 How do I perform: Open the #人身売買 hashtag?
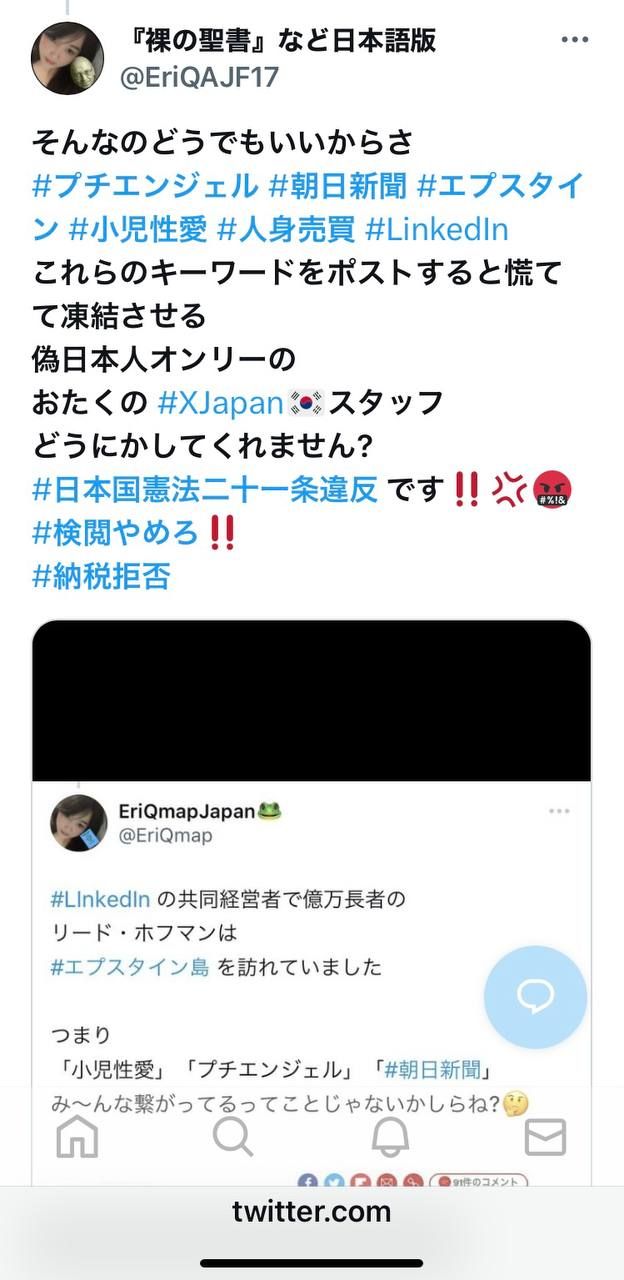tap(286, 230)
